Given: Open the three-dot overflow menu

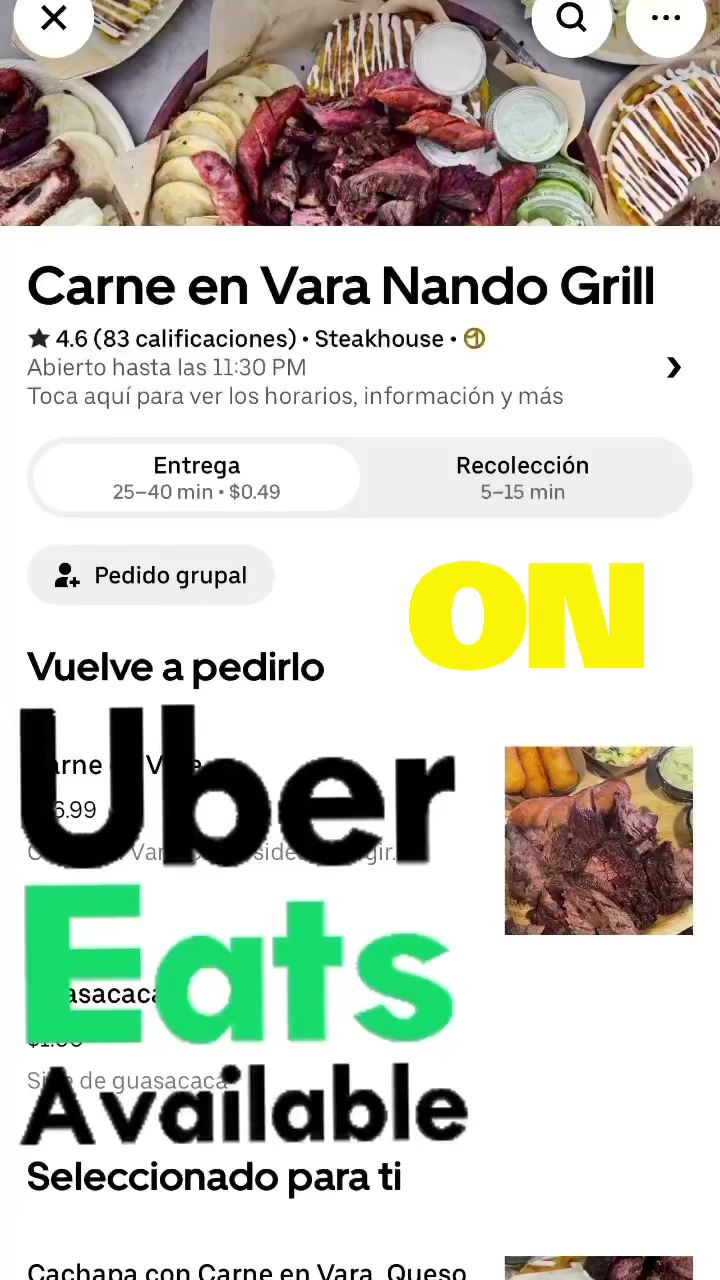Looking at the screenshot, I should click(665, 18).
